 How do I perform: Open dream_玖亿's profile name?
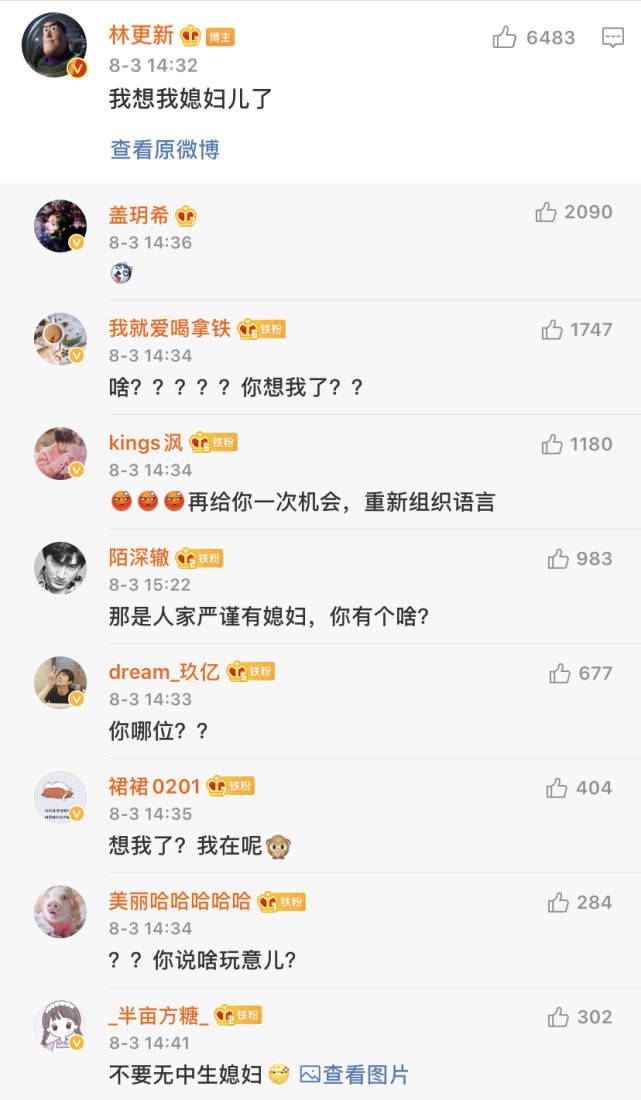[x=164, y=672]
